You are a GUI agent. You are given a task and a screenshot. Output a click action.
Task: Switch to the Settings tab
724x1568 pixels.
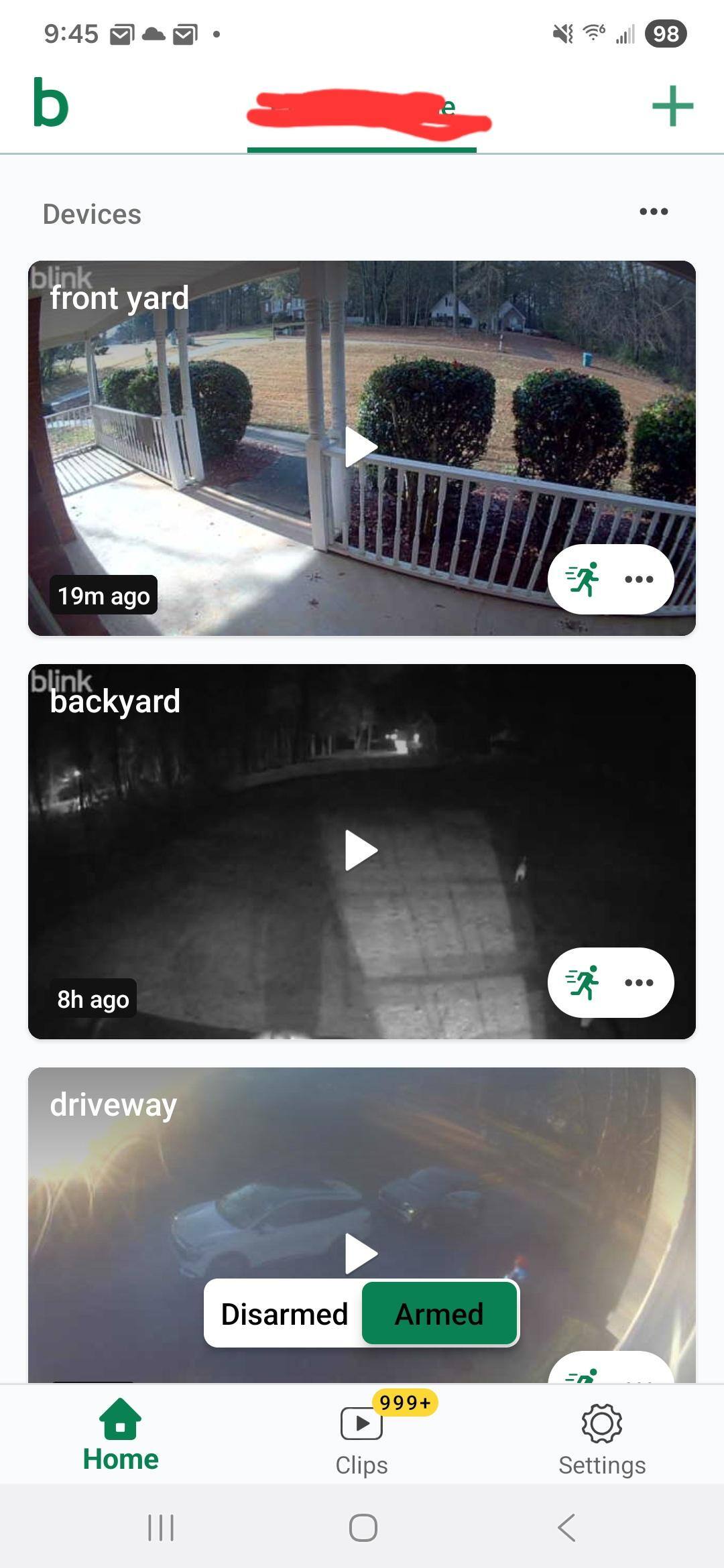click(x=602, y=1436)
